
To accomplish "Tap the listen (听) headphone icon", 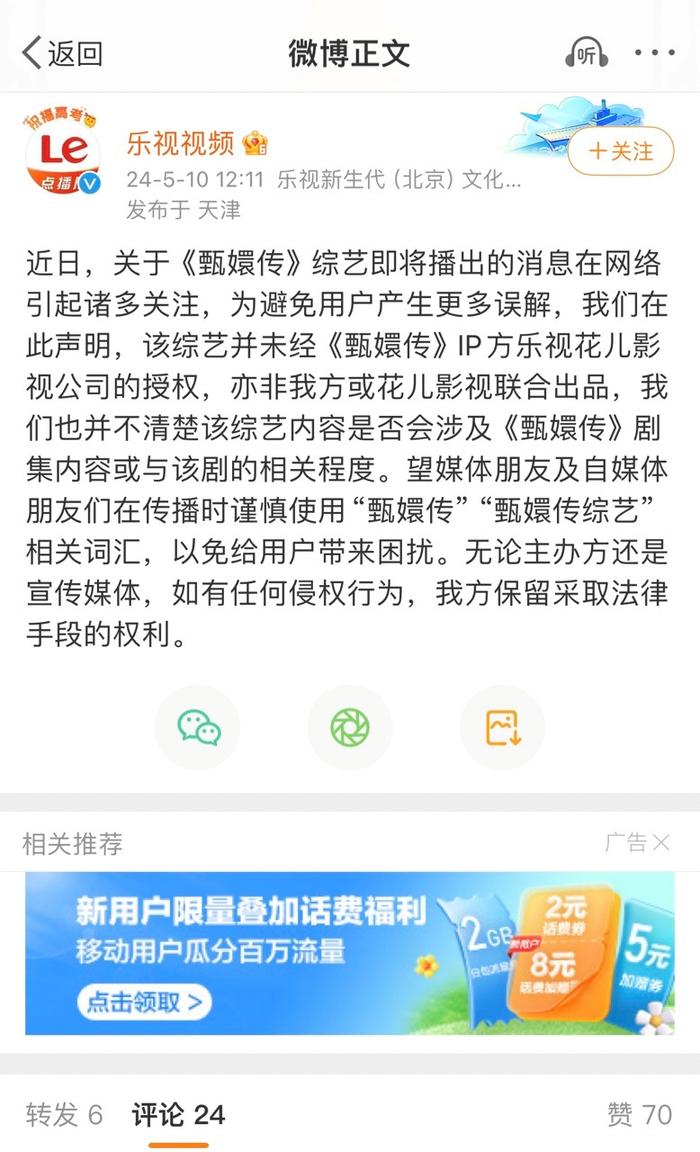I will pos(586,53).
